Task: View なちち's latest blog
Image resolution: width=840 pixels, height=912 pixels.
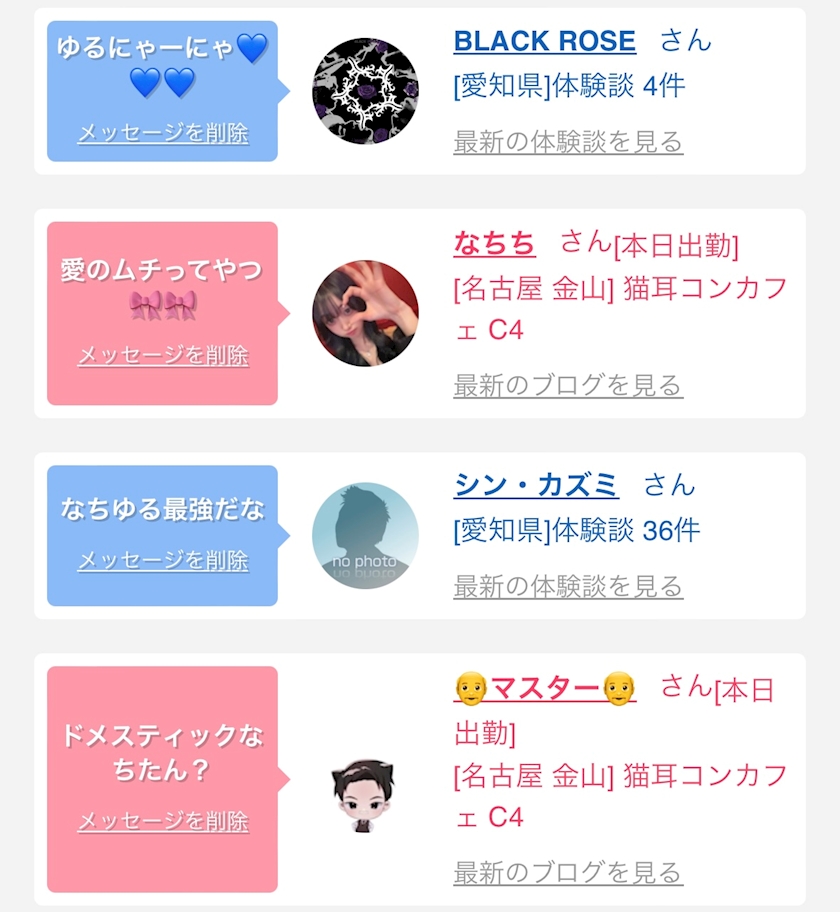Action: pos(568,386)
